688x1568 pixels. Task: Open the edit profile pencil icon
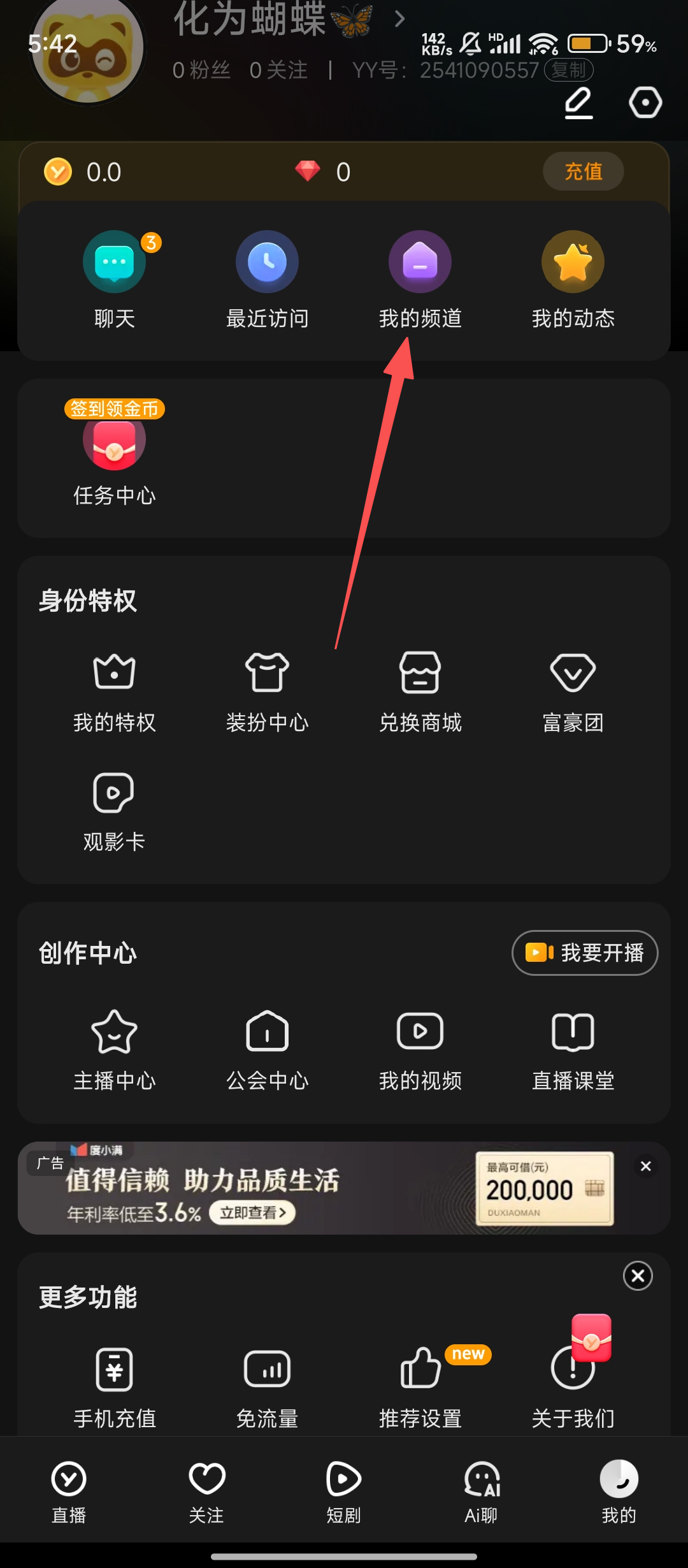point(578,103)
